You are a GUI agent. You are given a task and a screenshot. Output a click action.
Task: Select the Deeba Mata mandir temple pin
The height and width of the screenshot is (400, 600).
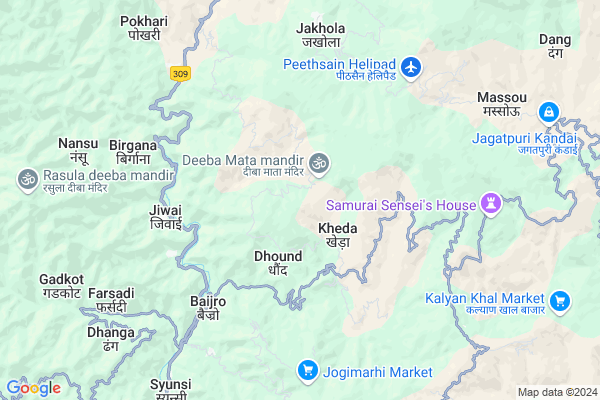click(319, 161)
